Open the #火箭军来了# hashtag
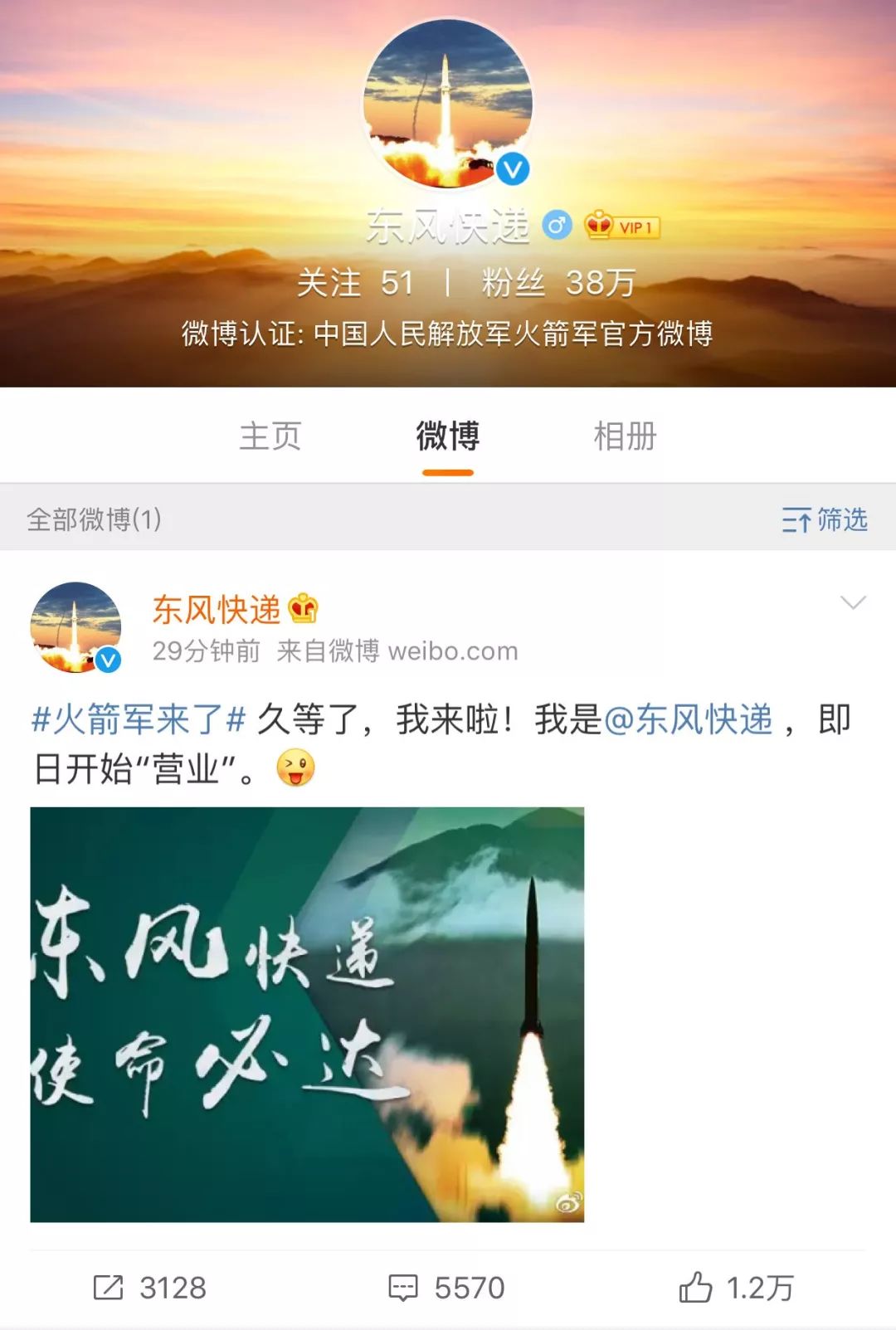The width and height of the screenshot is (896, 1330). tap(139, 719)
